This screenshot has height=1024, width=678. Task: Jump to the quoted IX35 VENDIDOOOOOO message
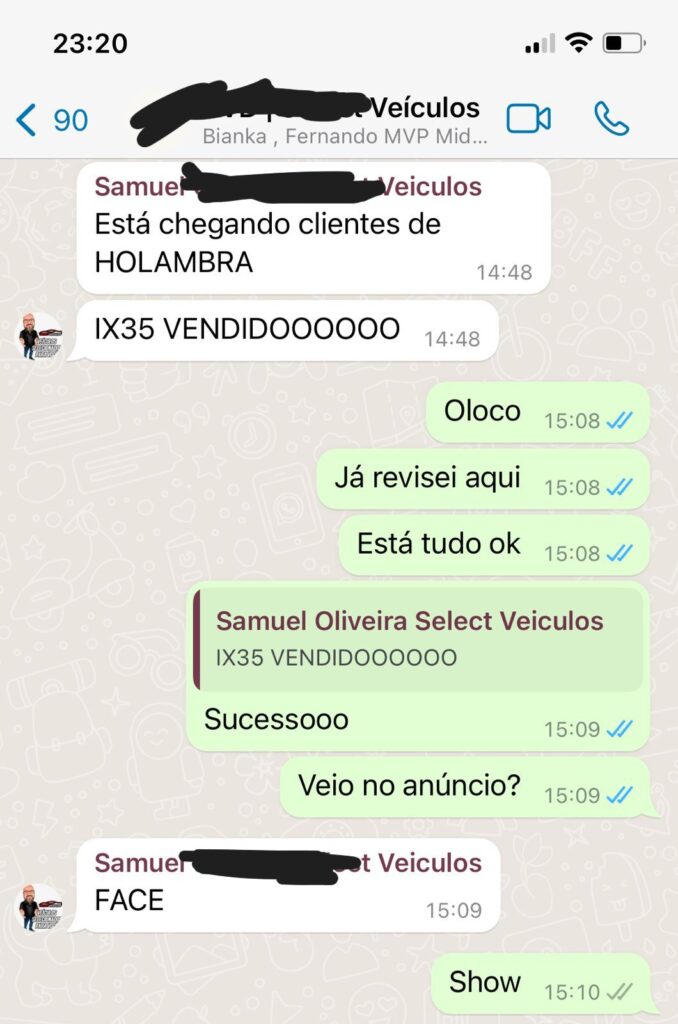(418, 638)
